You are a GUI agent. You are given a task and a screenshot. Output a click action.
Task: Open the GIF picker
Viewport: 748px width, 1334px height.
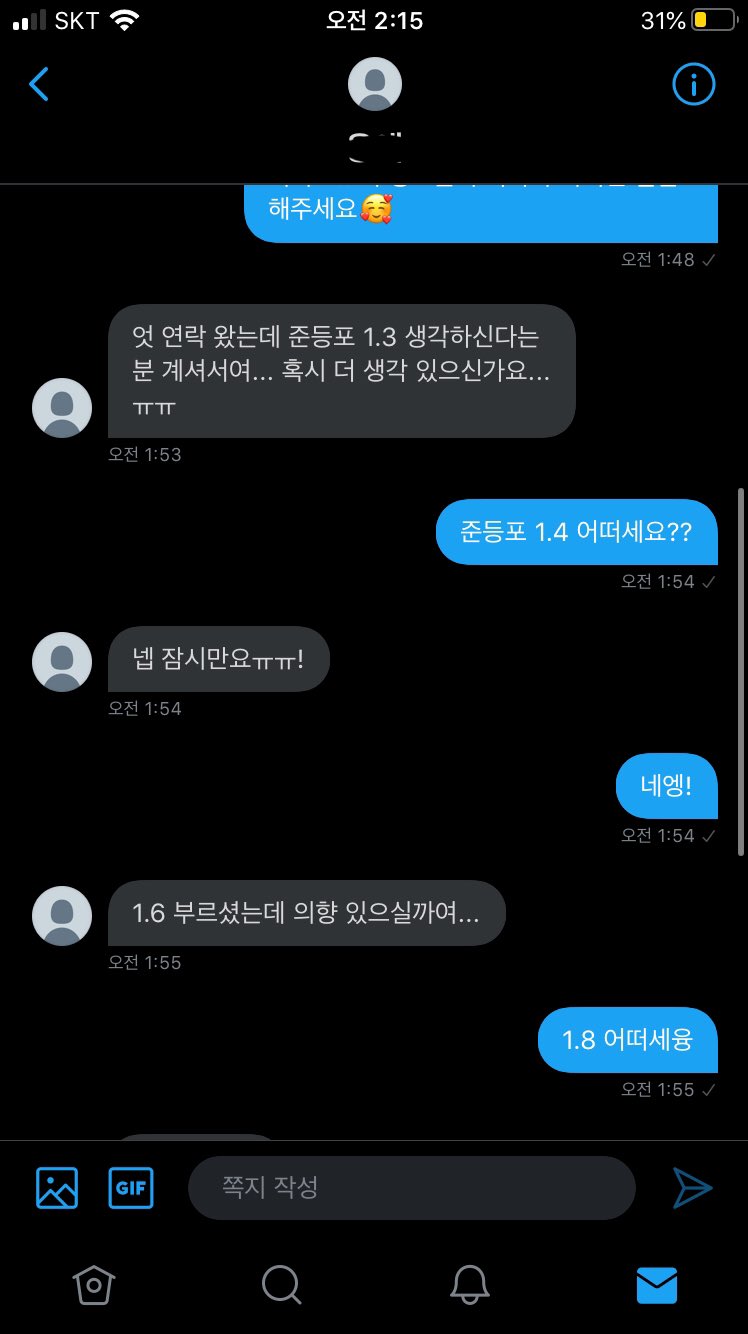131,1188
